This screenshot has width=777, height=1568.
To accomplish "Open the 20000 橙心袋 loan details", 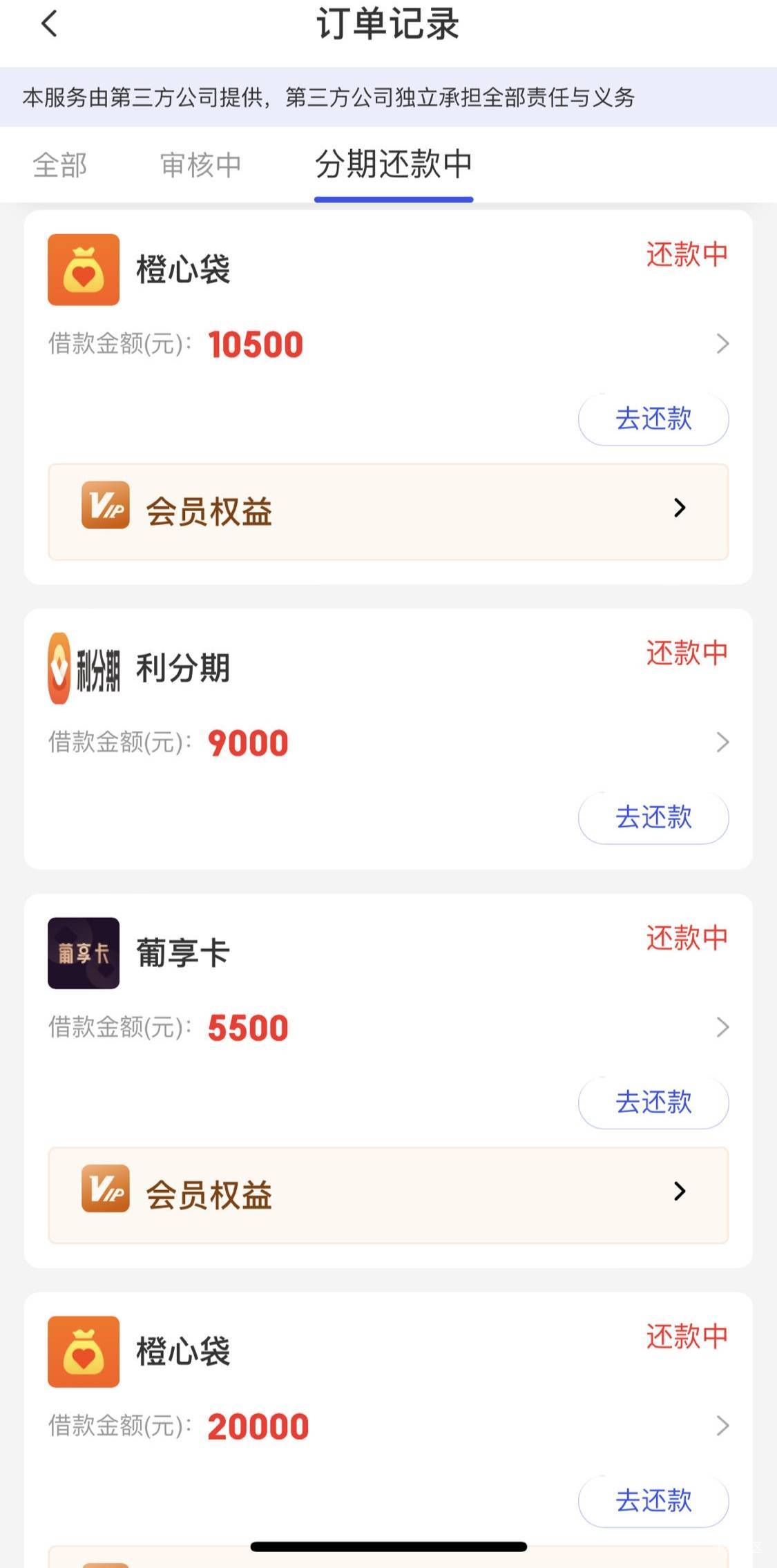I will [722, 1426].
